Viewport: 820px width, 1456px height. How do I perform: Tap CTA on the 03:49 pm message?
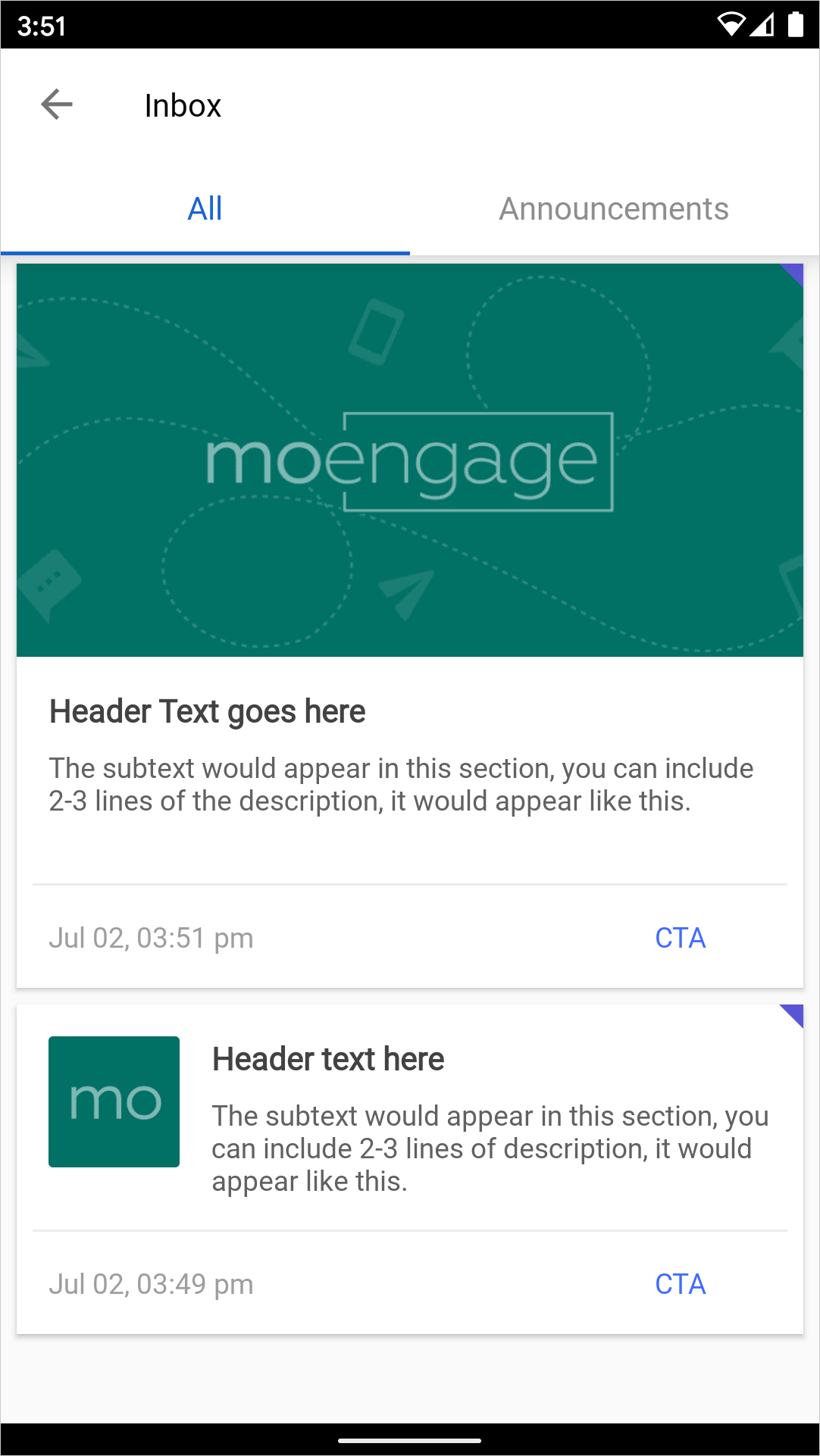(680, 1284)
